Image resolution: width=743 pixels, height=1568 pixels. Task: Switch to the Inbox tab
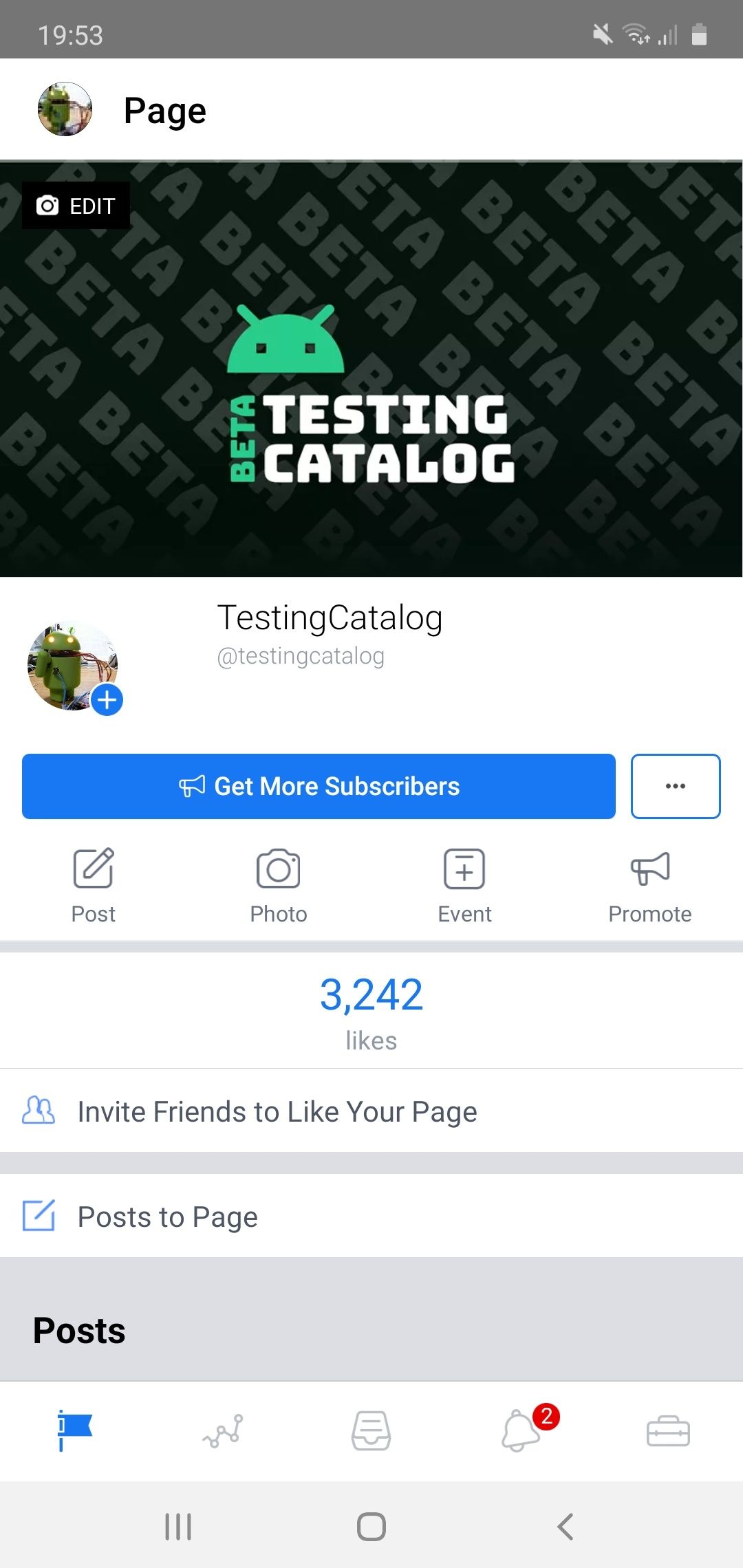[371, 1431]
